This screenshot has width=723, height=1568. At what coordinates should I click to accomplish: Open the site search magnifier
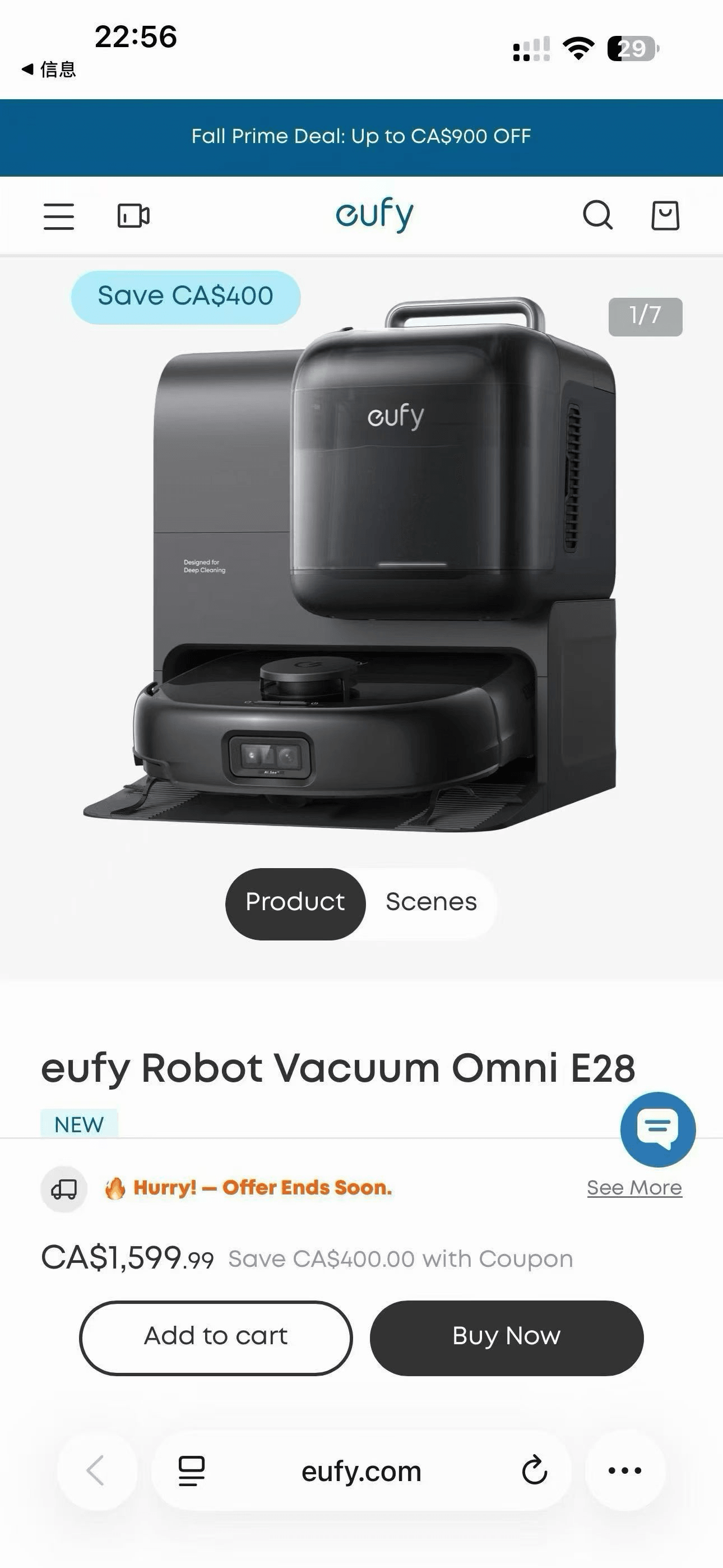[x=597, y=215]
